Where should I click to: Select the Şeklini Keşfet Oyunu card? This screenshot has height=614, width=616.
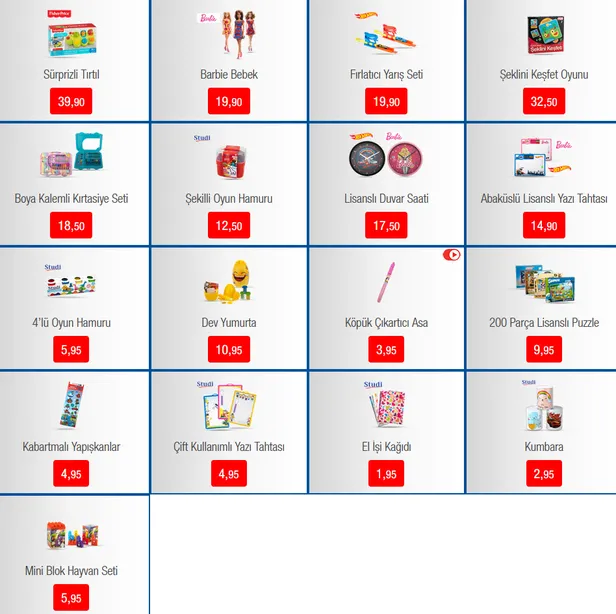[544, 60]
